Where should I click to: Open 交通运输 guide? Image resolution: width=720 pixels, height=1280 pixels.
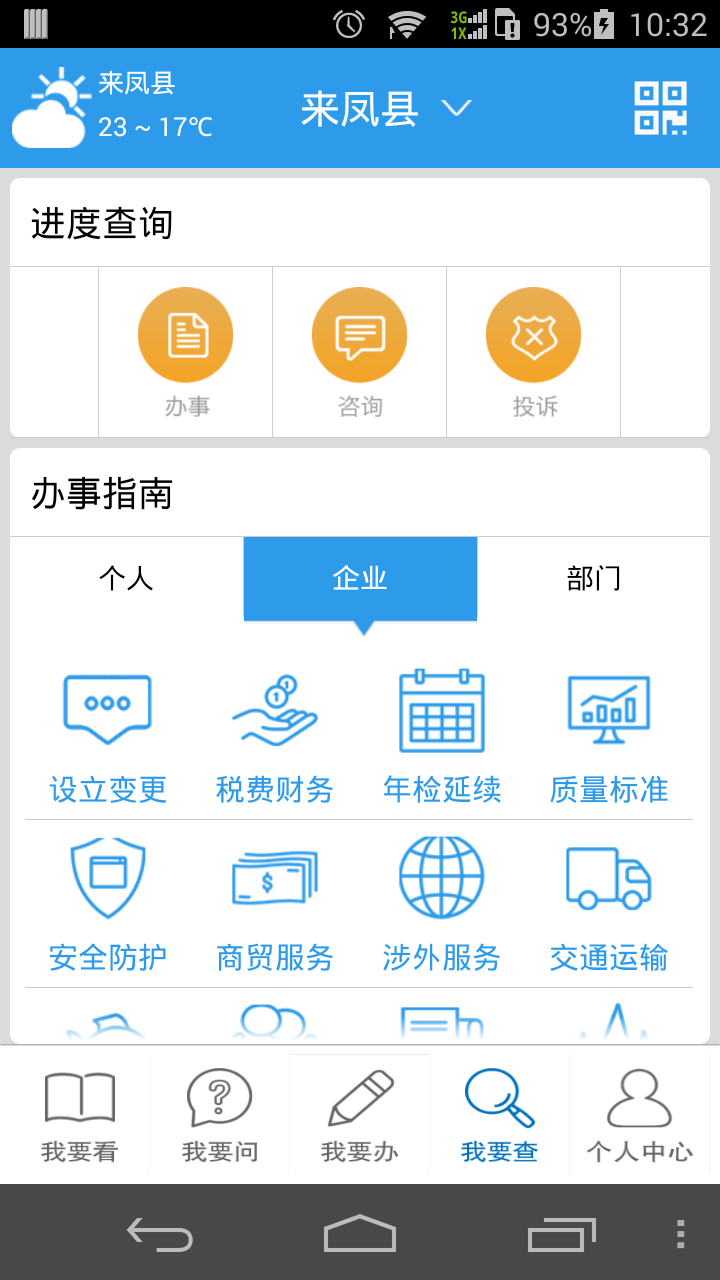click(609, 905)
